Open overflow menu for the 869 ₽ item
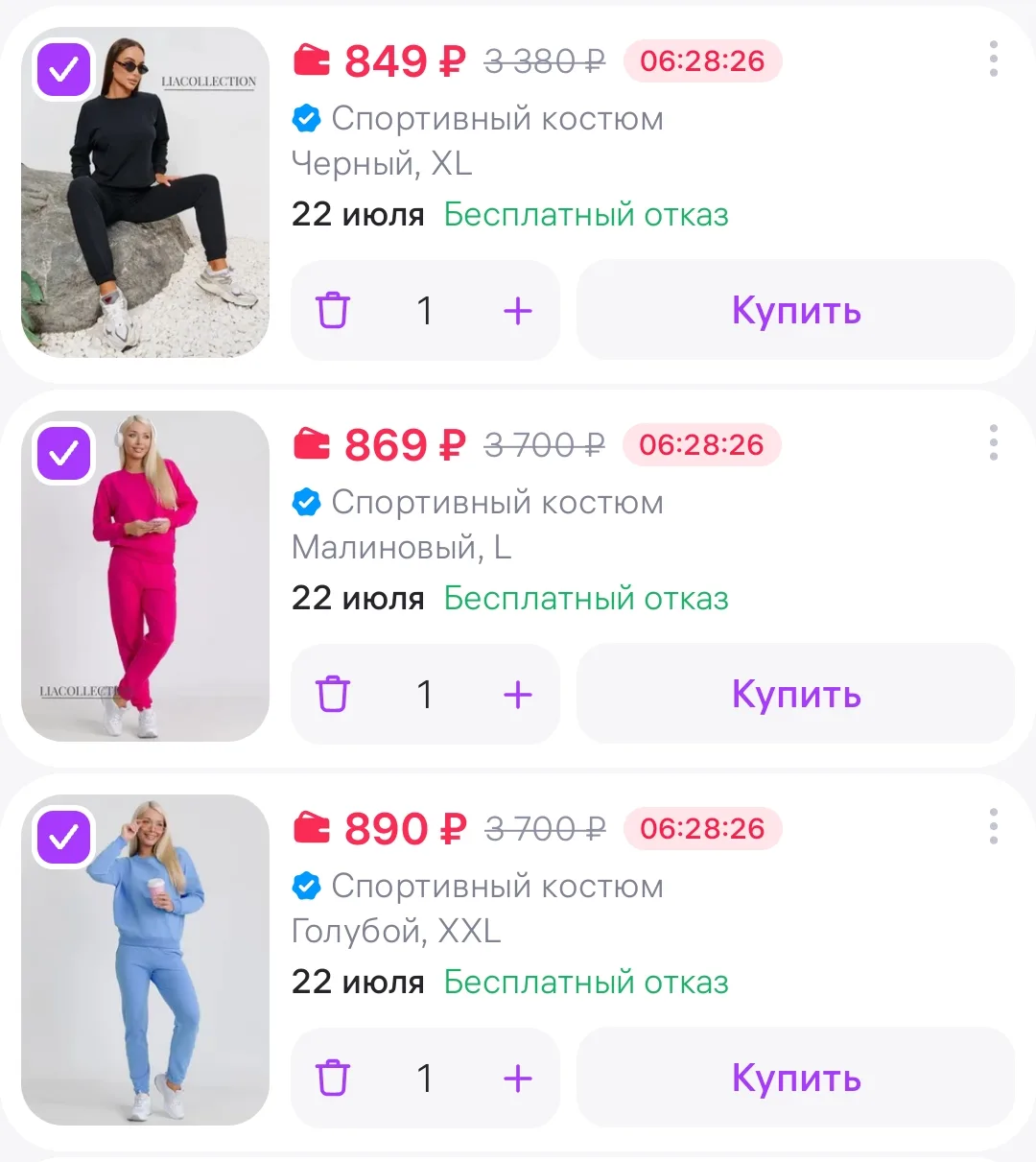The width and height of the screenshot is (1036, 1162). (994, 443)
